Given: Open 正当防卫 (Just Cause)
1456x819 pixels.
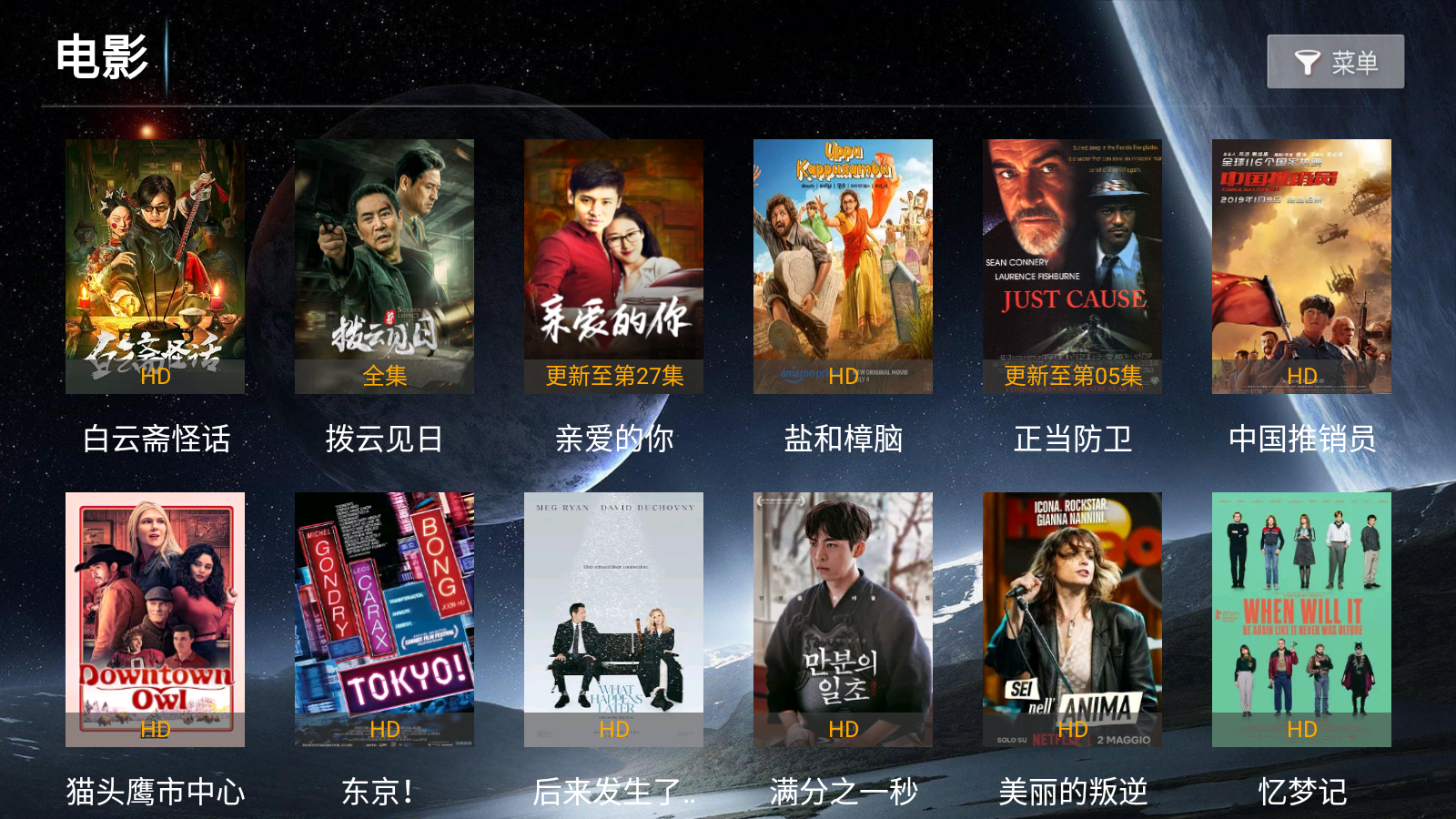Looking at the screenshot, I should (x=1072, y=266).
